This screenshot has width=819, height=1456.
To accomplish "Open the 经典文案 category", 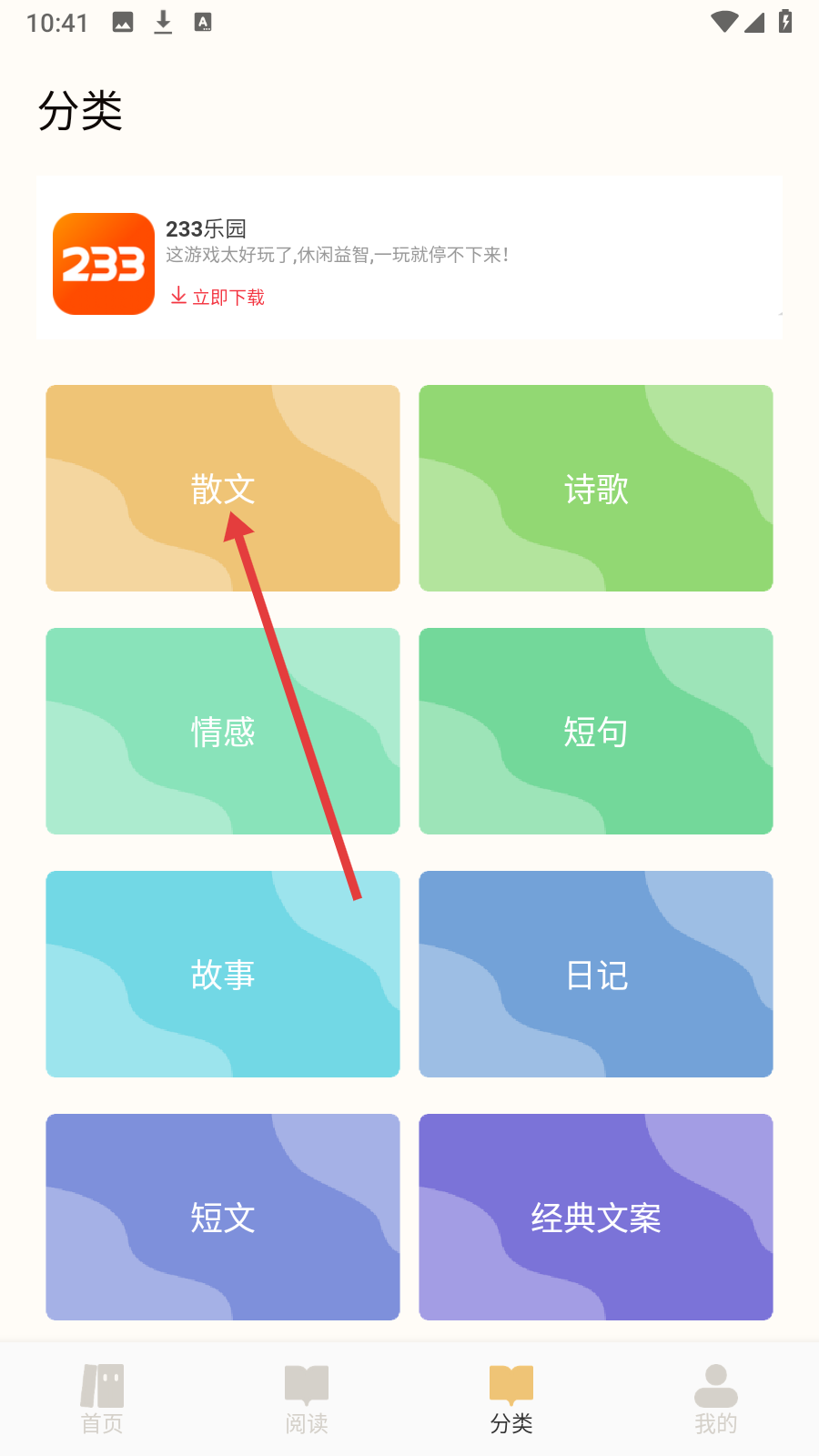I will point(596,1217).
